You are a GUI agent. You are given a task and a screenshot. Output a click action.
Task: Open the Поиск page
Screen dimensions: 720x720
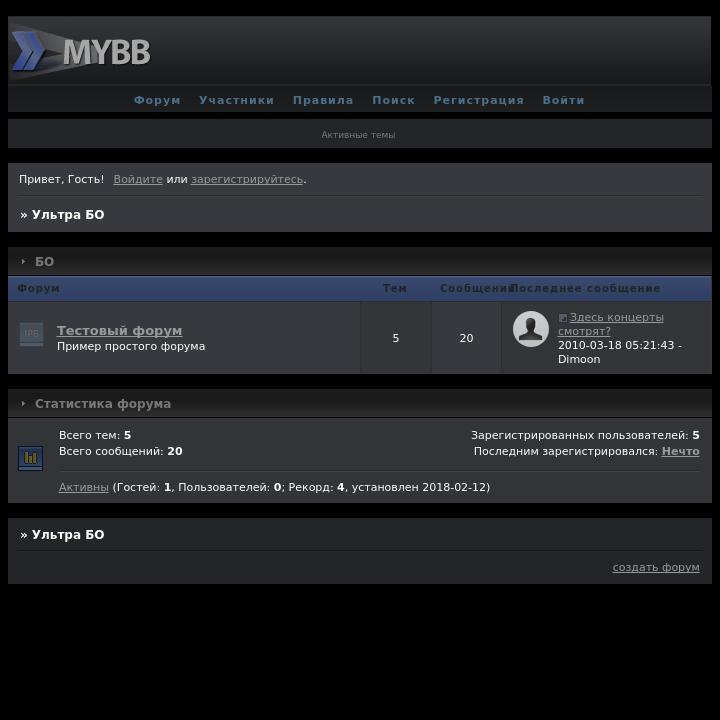pos(393,100)
